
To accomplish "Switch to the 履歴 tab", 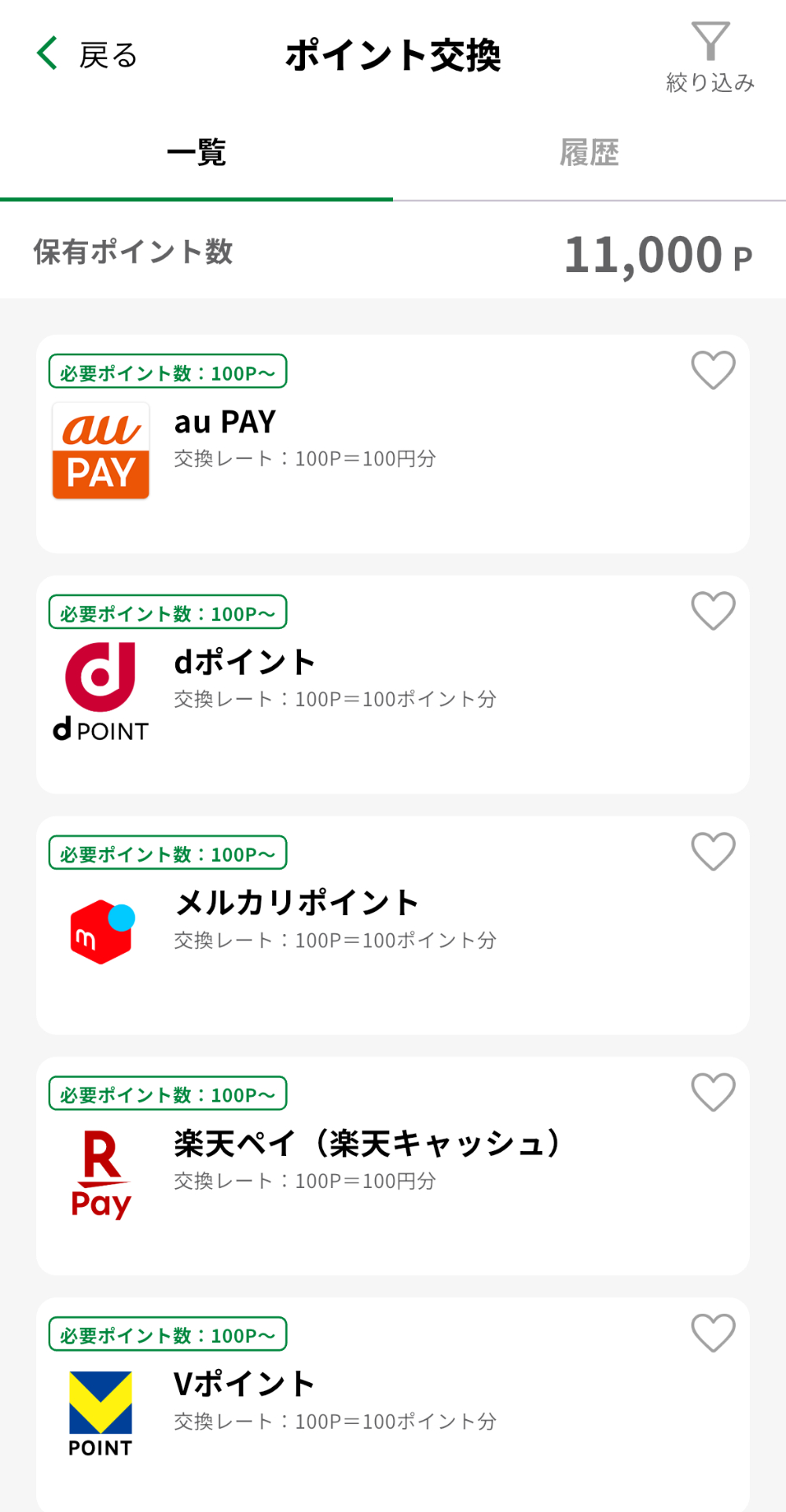I will (589, 153).
